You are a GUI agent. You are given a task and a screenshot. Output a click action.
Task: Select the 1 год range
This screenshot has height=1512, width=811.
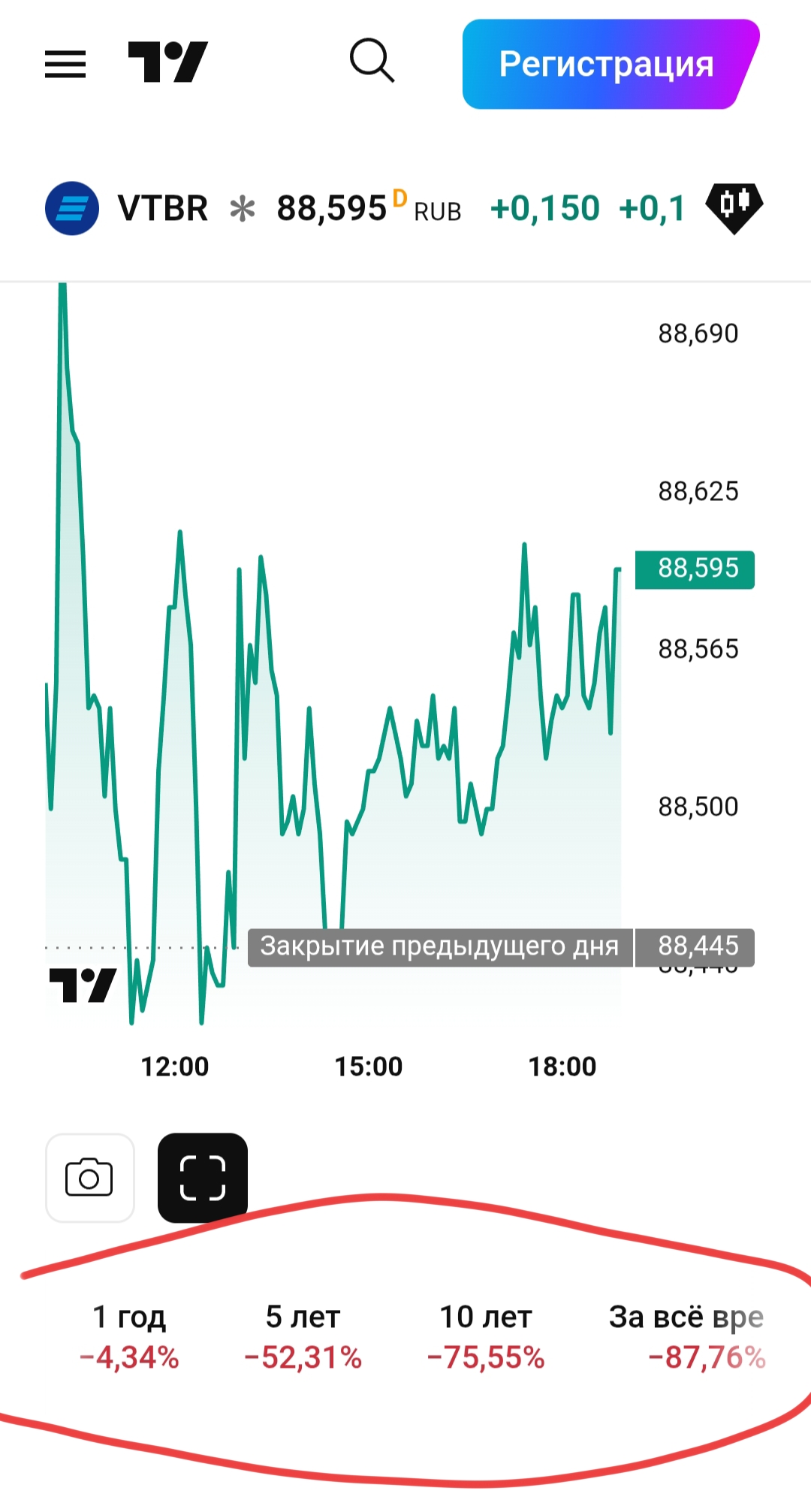[x=129, y=1337]
